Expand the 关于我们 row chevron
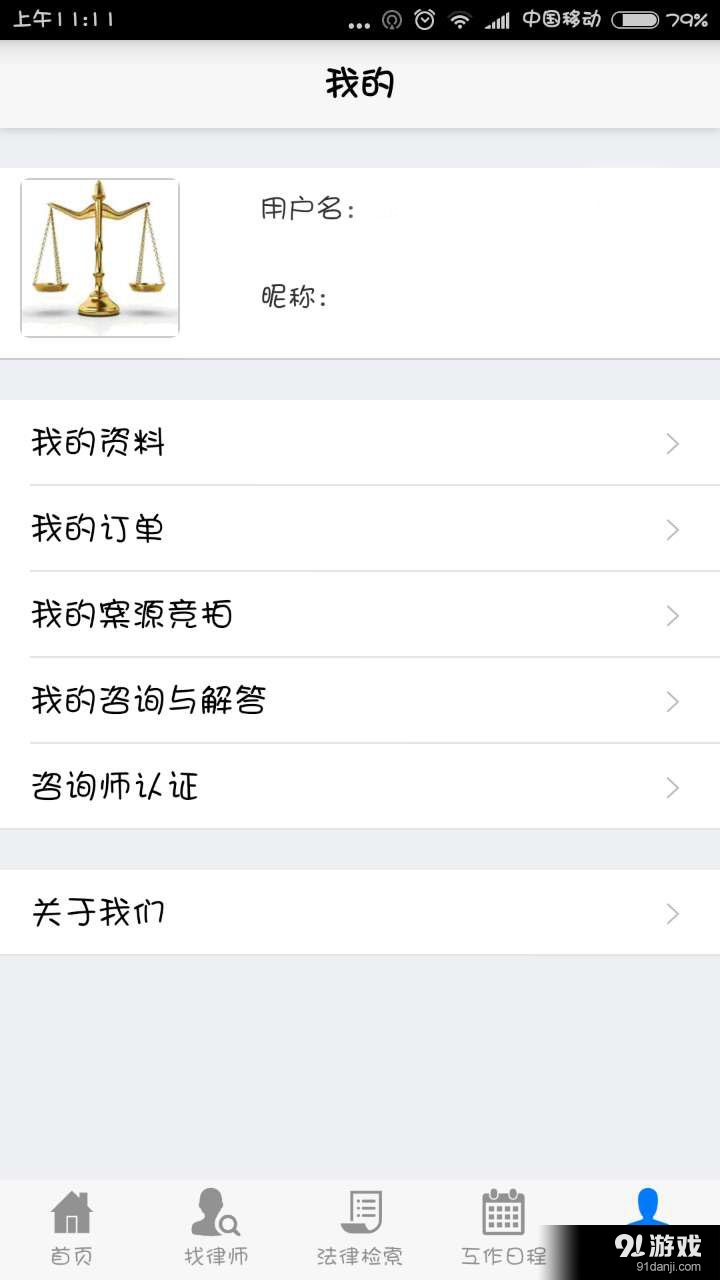Image resolution: width=720 pixels, height=1280 pixels. click(672, 913)
